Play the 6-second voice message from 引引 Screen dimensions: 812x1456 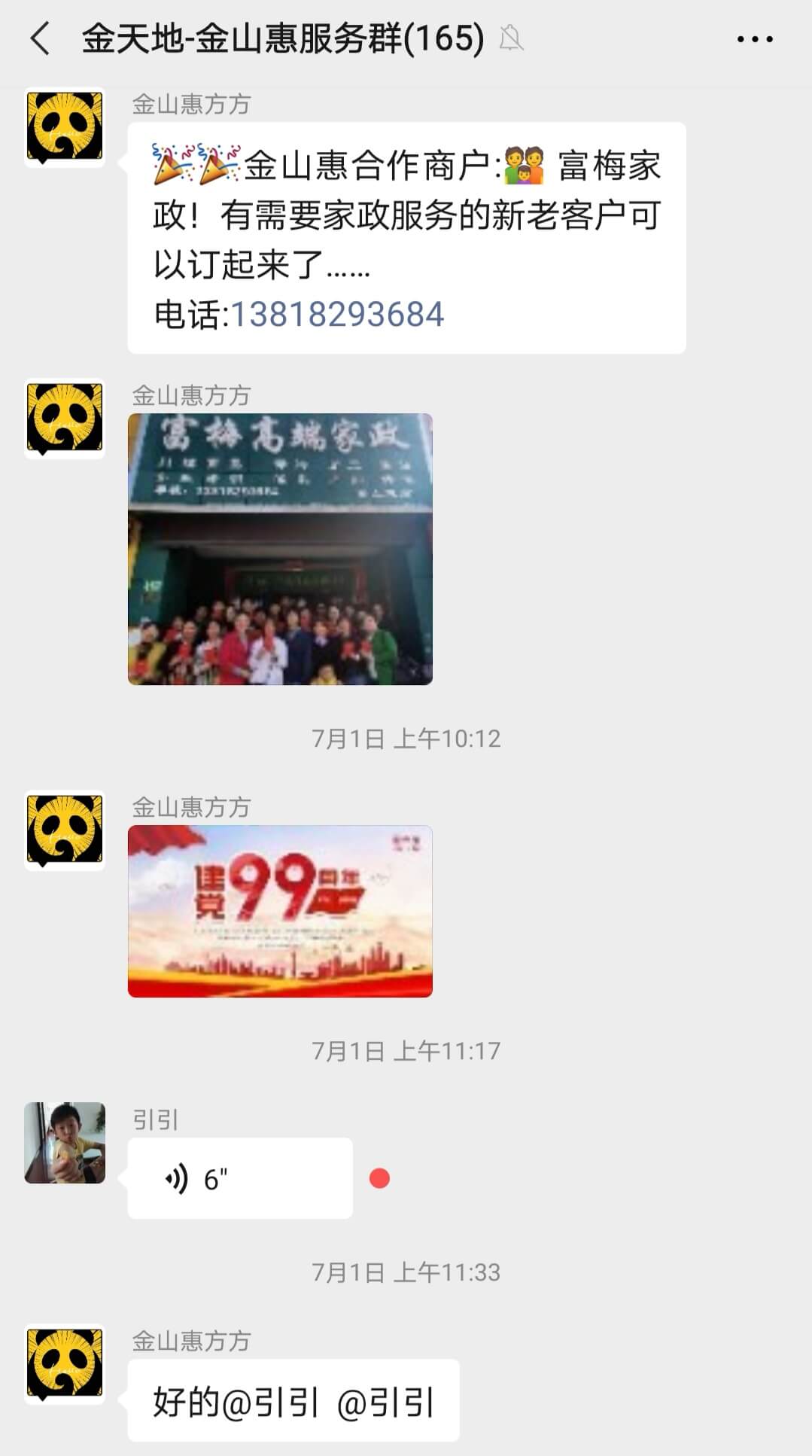[239, 1178]
